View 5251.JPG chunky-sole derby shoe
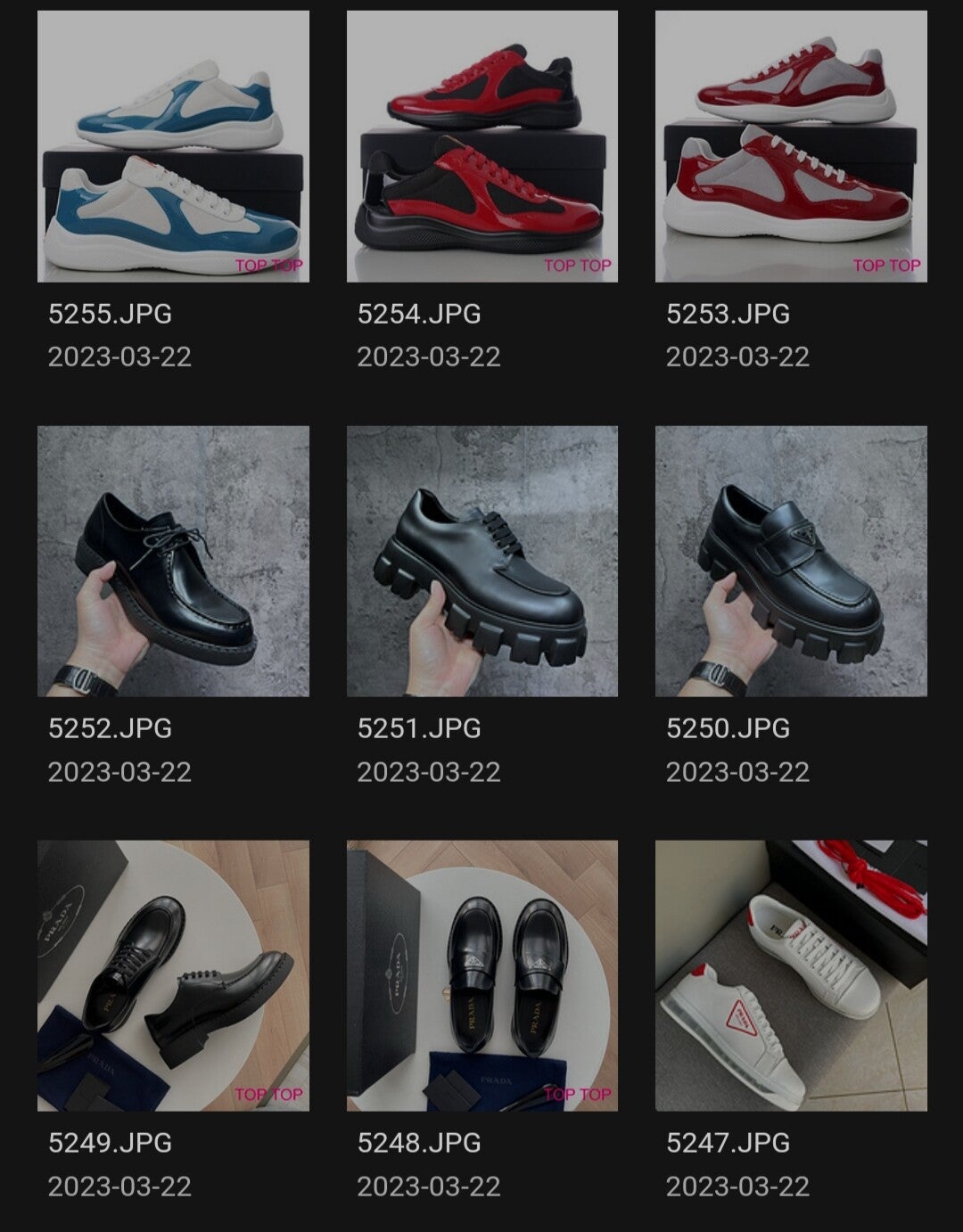963x1232 pixels. 481,561
